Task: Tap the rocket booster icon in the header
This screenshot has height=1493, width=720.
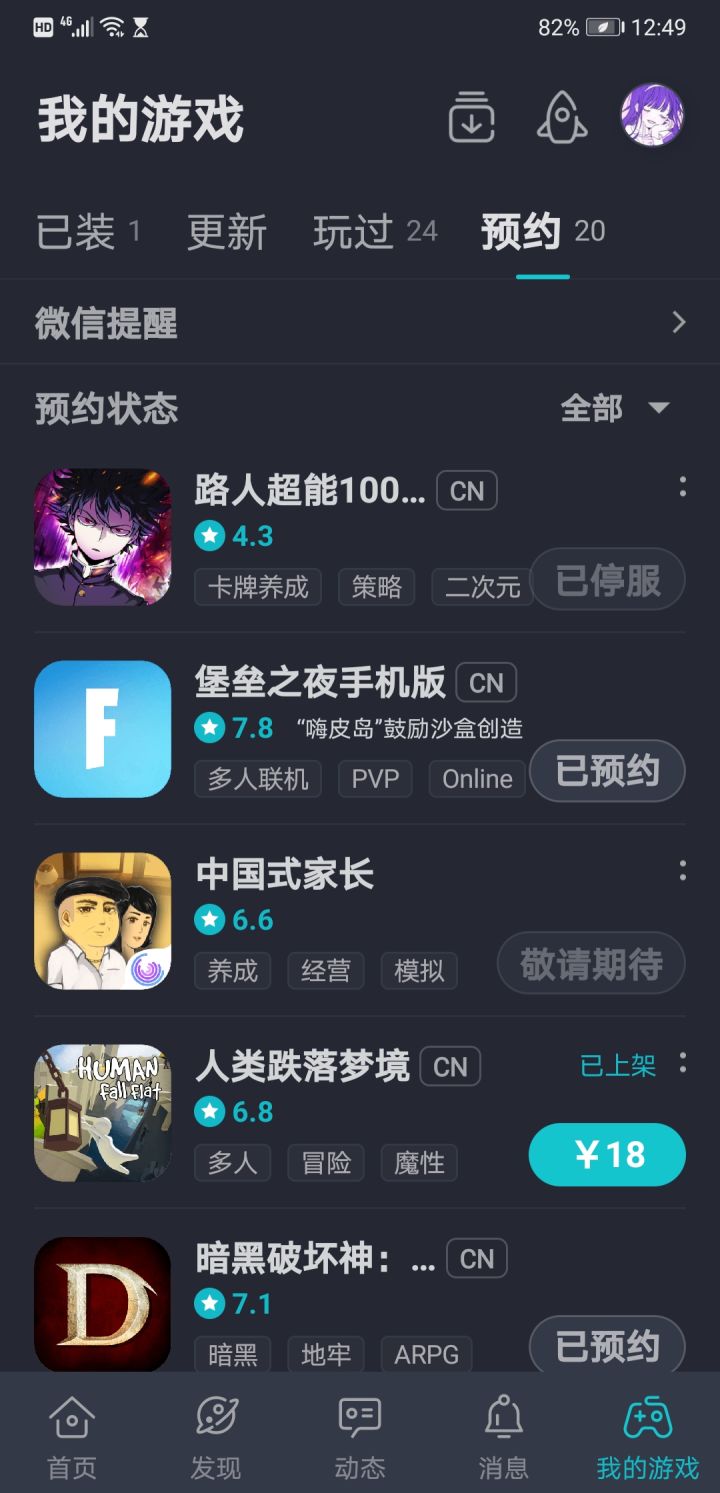Action: point(561,119)
